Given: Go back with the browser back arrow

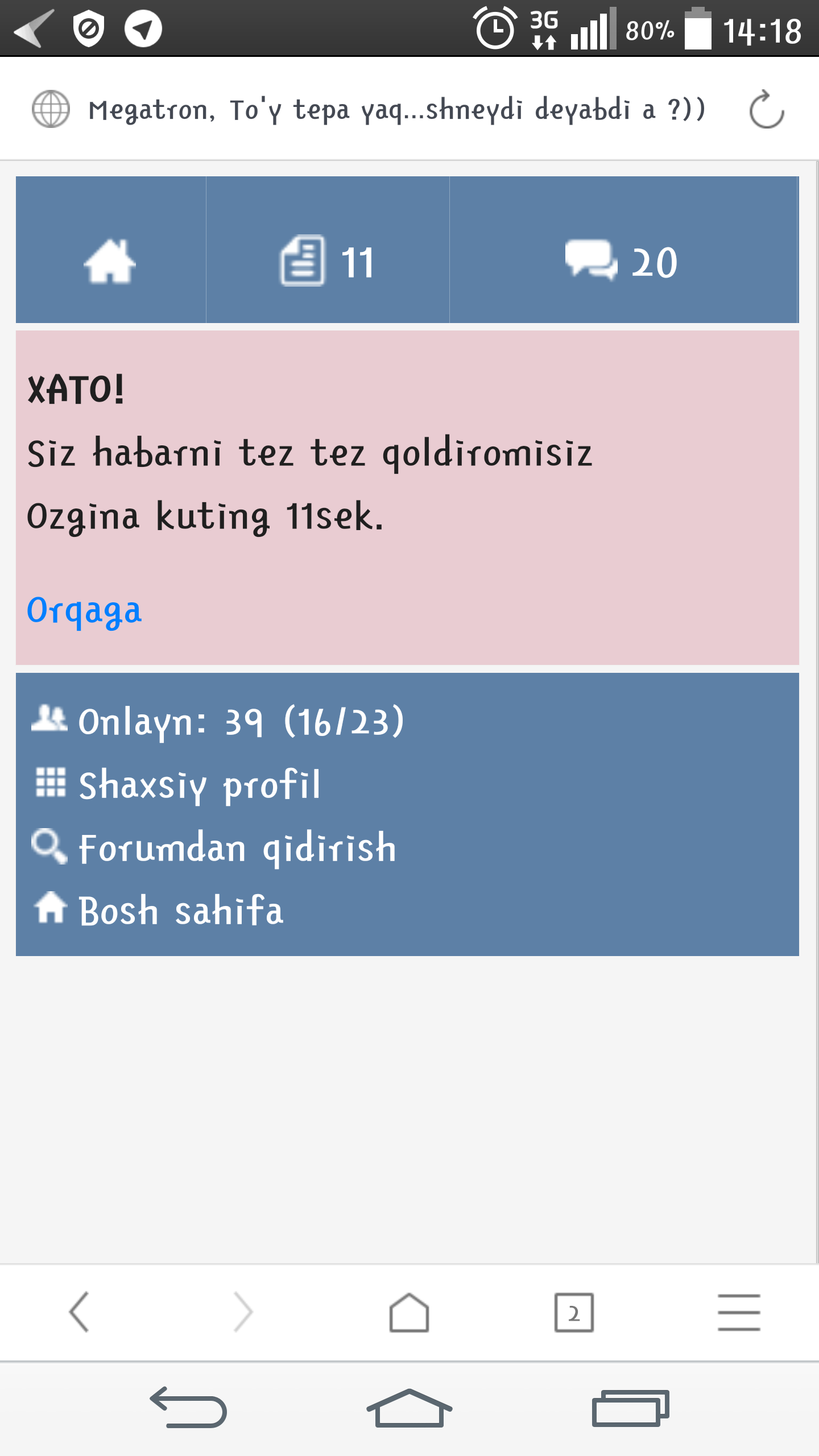Looking at the screenshot, I should (x=79, y=1312).
